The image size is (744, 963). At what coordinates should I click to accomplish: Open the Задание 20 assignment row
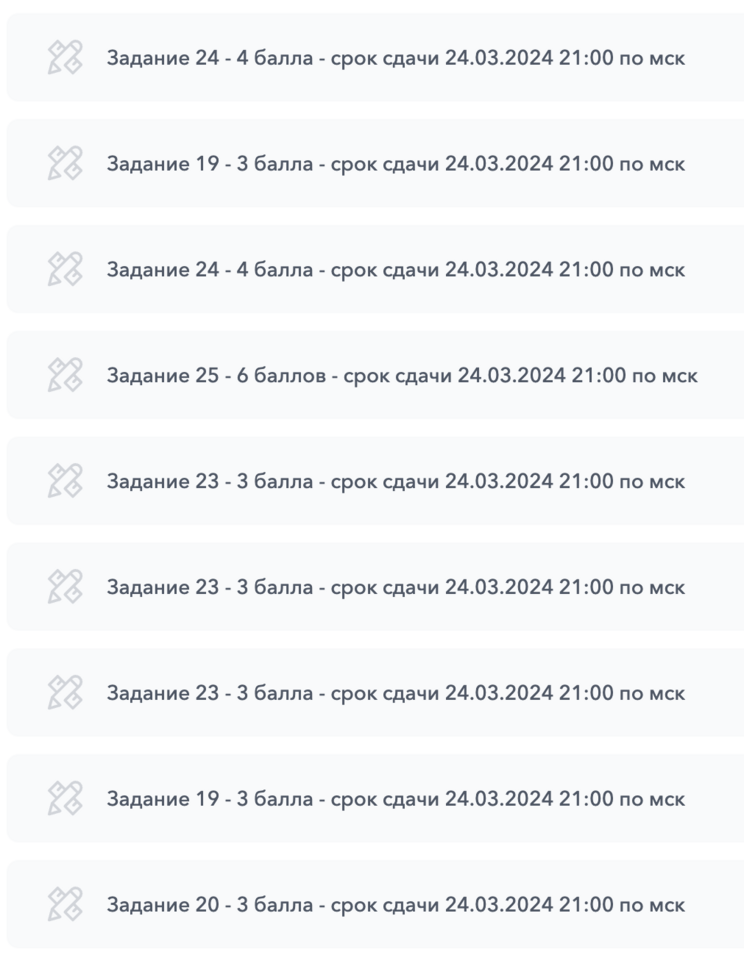(x=395, y=905)
